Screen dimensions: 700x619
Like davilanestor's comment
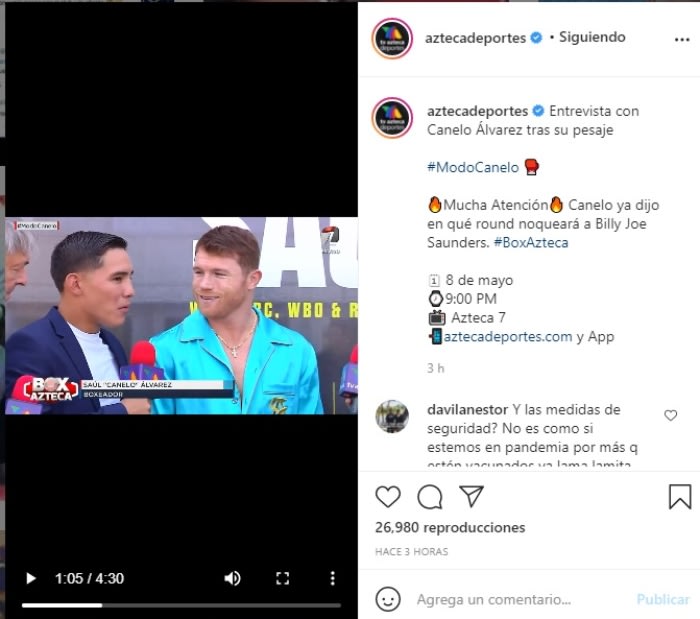point(671,415)
